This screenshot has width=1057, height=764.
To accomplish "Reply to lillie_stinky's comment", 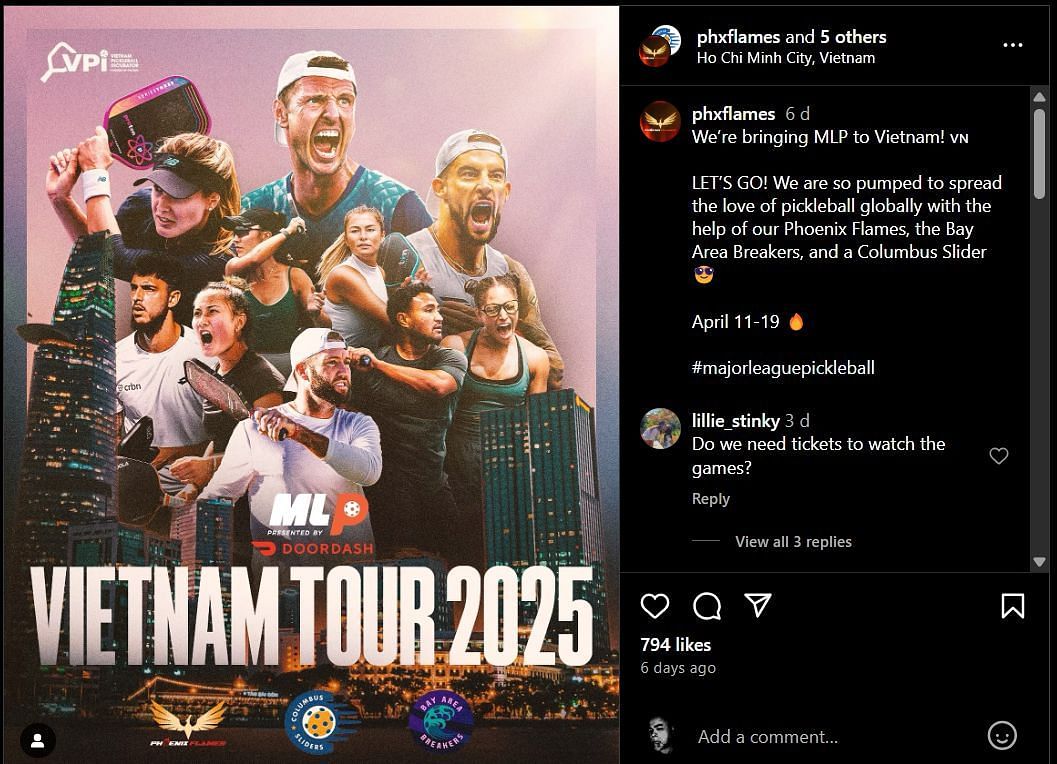I will point(710,499).
